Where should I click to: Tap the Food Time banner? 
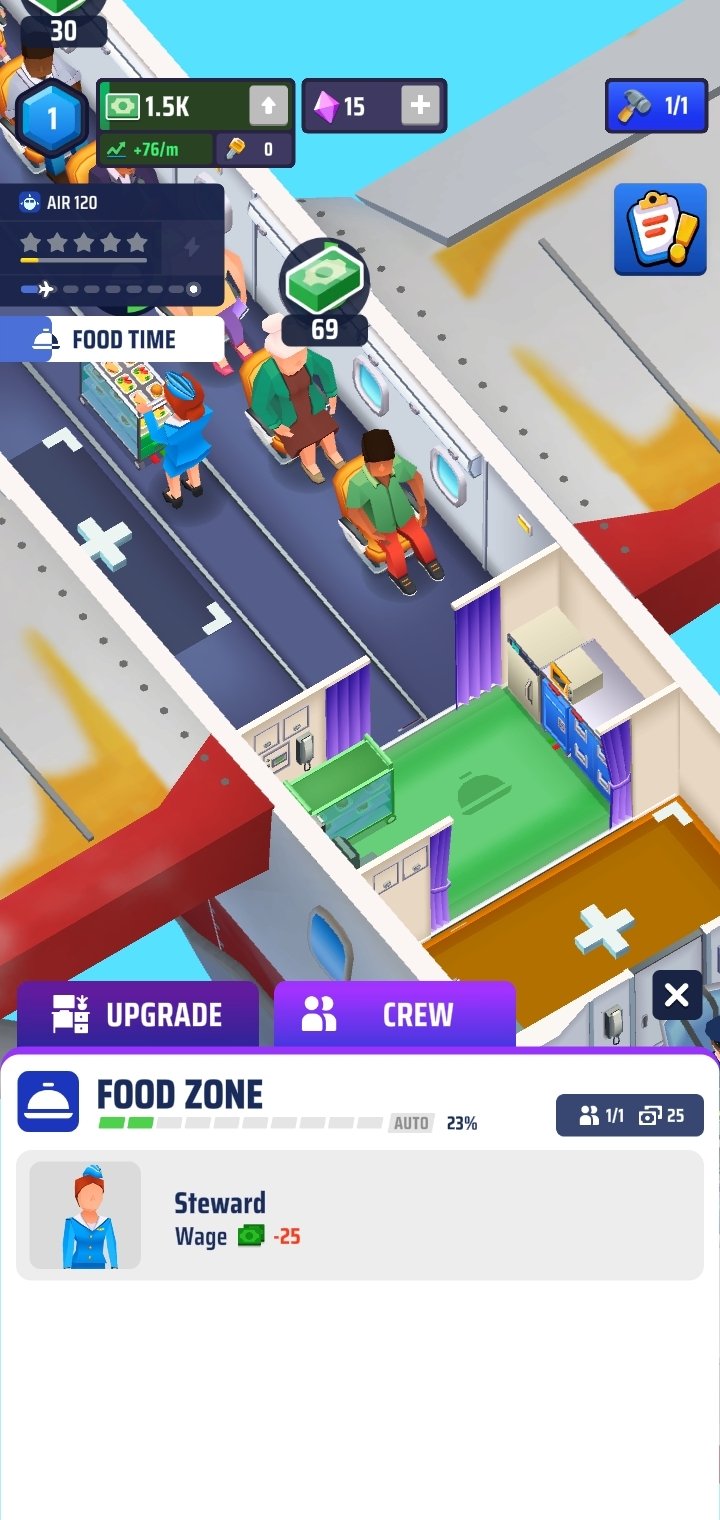(112, 340)
